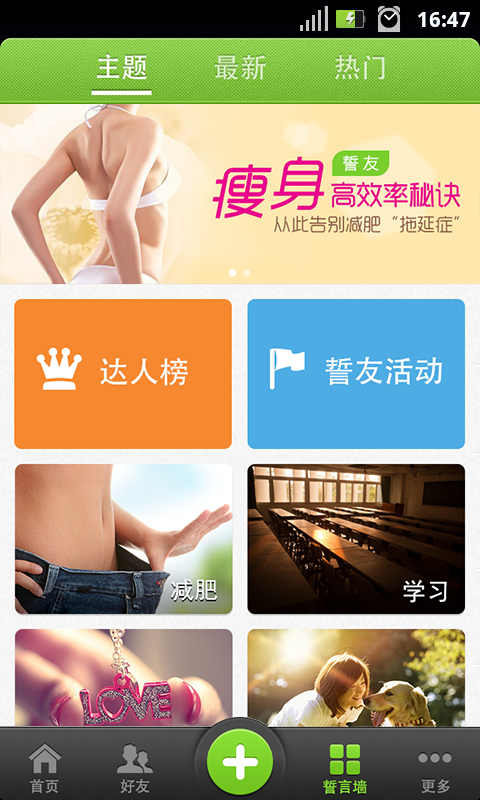Open the 达人榜 ranking tile
This screenshot has width=480, height=800.
[x=123, y=373]
